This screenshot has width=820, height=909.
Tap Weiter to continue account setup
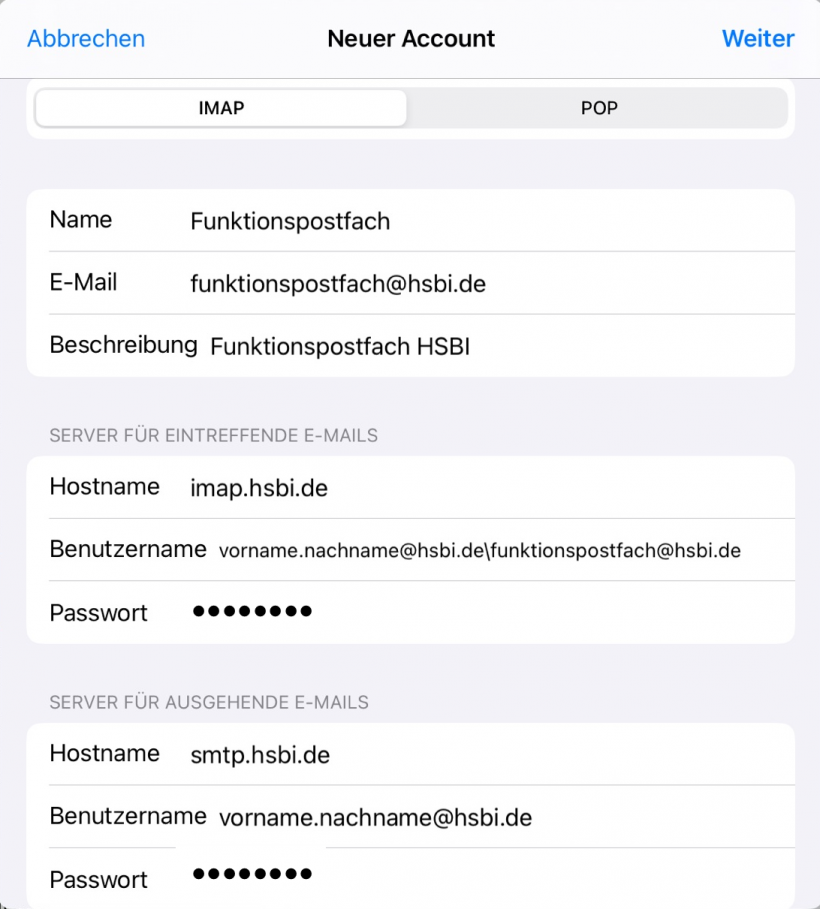758,38
